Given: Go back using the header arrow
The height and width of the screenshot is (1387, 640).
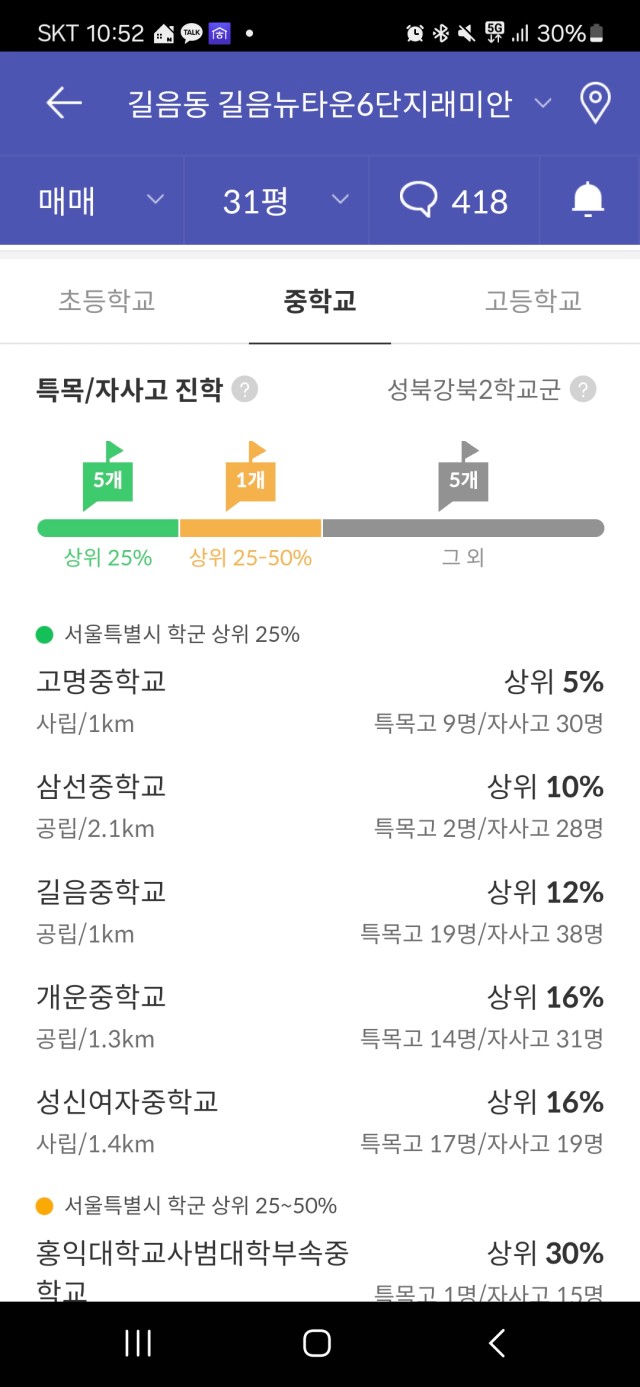Looking at the screenshot, I should coord(64,103).
